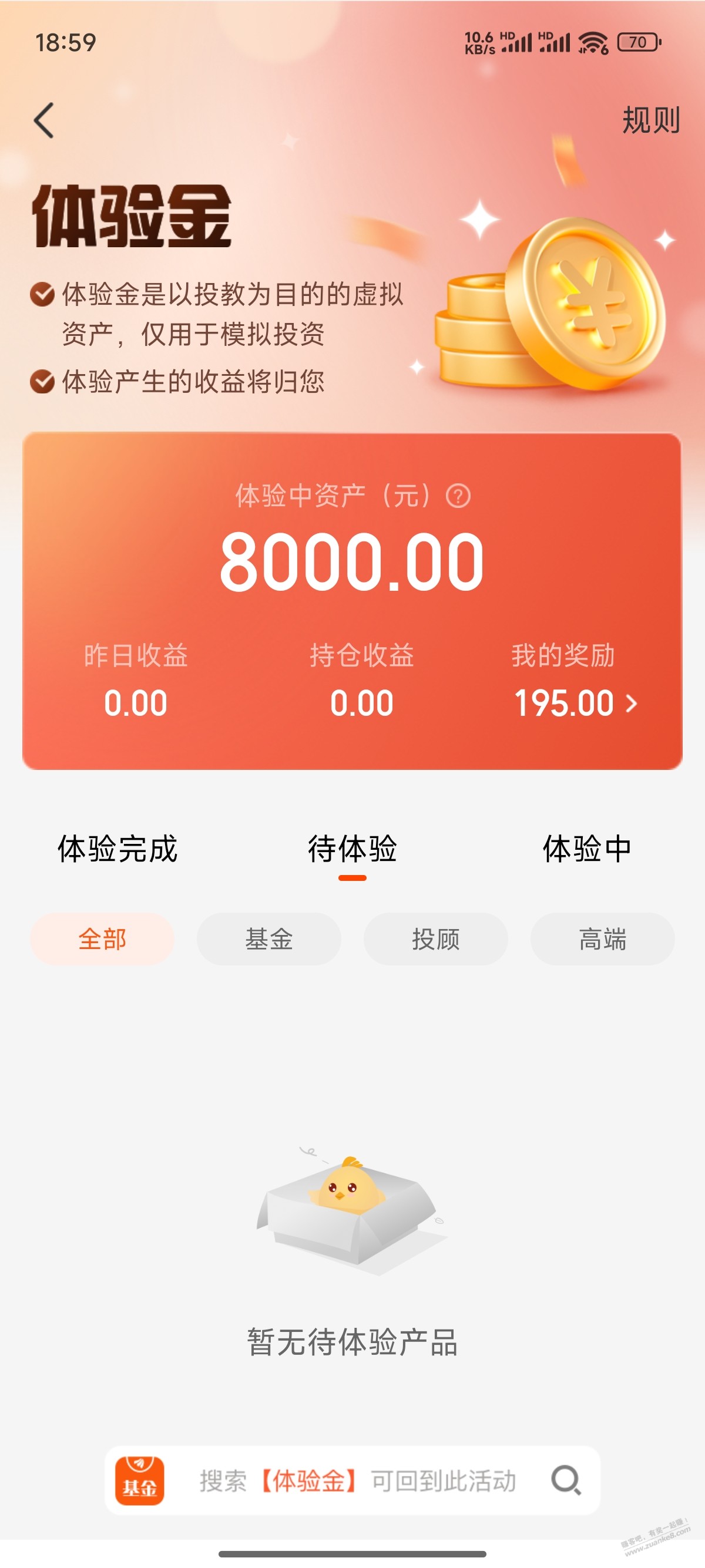Screen dimensions: 705x1568
Task: Enable the 基金 filter
Action: pyautogui.click(x=268, y=939)
